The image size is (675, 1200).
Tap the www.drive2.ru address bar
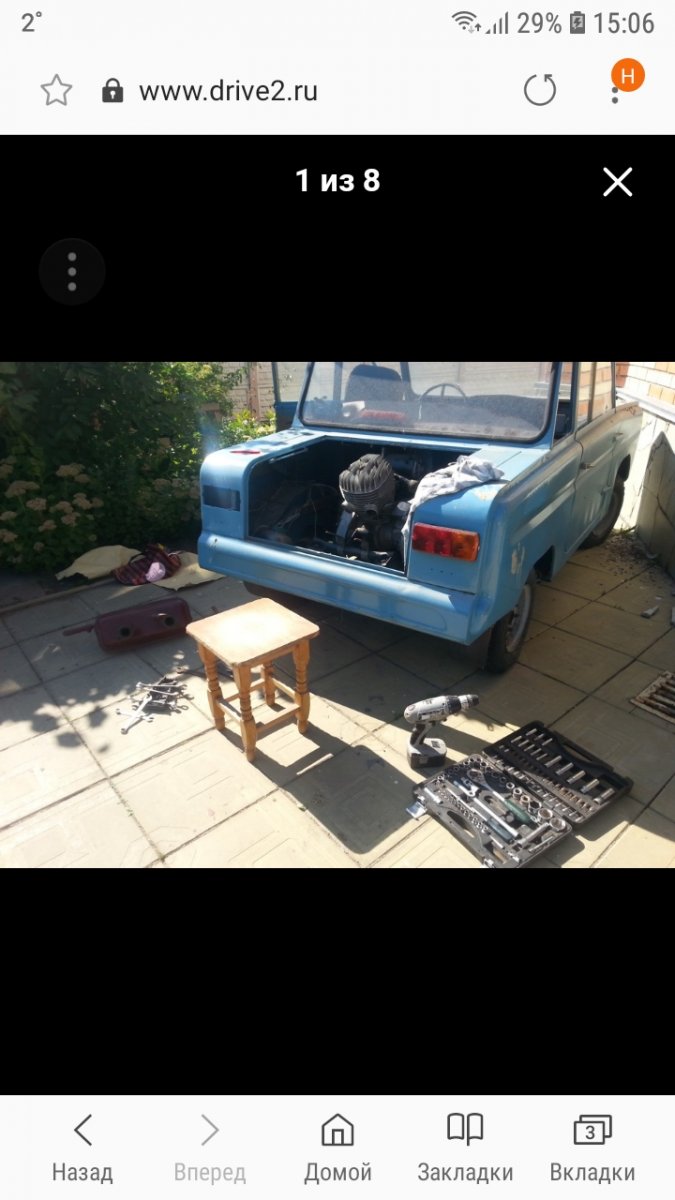pyautogui.click(x=228, y=91)
